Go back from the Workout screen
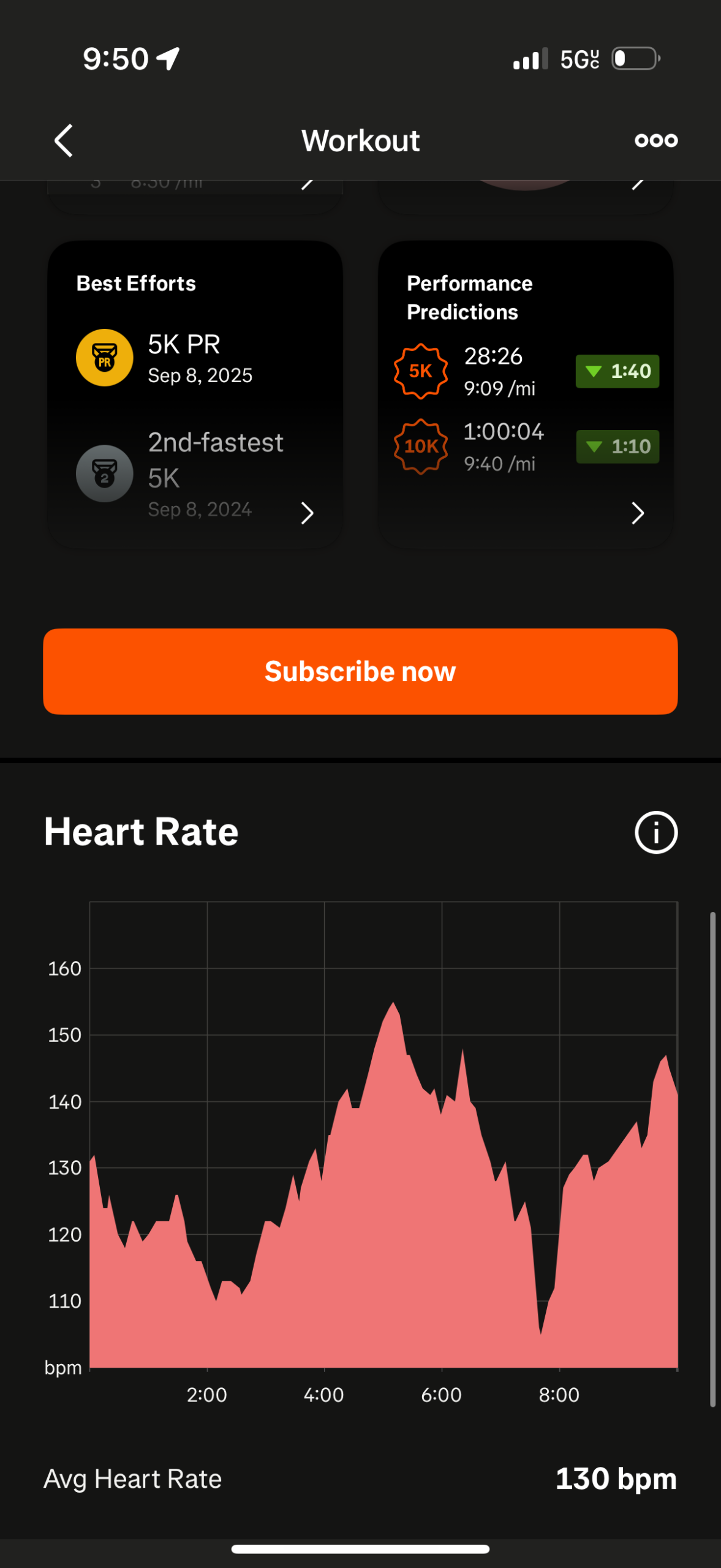721x1568 pixels. 64,140
